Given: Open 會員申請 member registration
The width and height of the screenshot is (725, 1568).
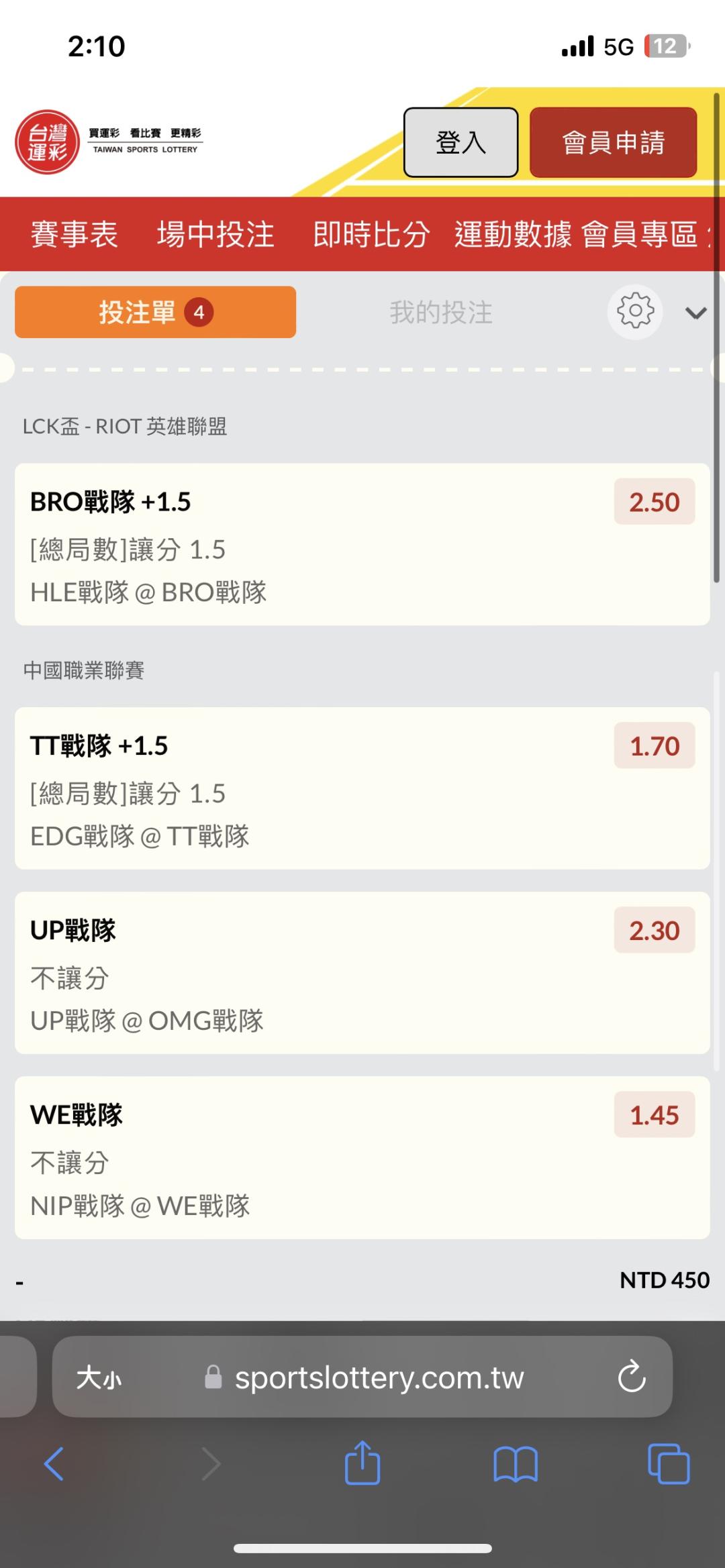Looking at the screenshot, I should click(613, 142).
